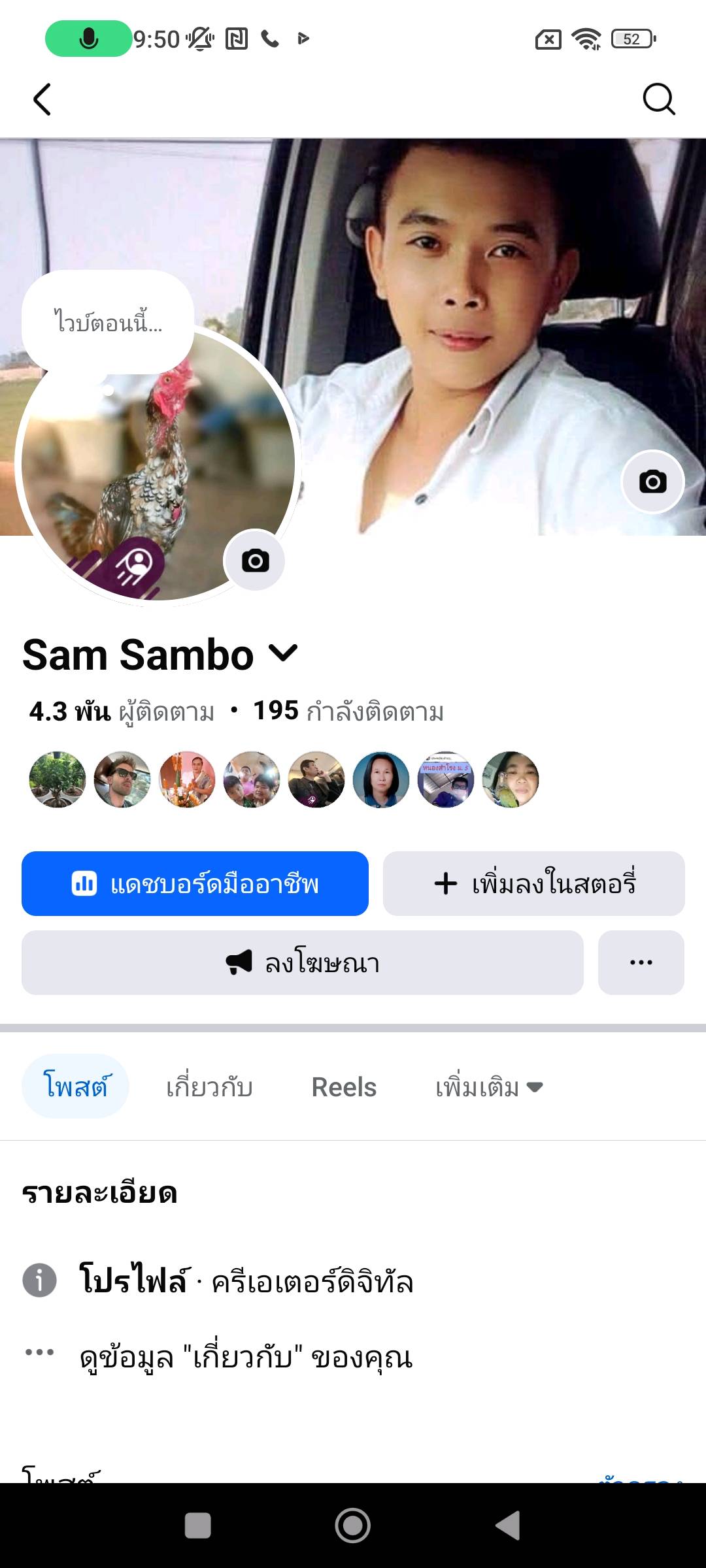Screen dimensions: 706x1568
Task: Open the ไวบ์ตอนนี้ note bubble
Action: coord(108,322)
